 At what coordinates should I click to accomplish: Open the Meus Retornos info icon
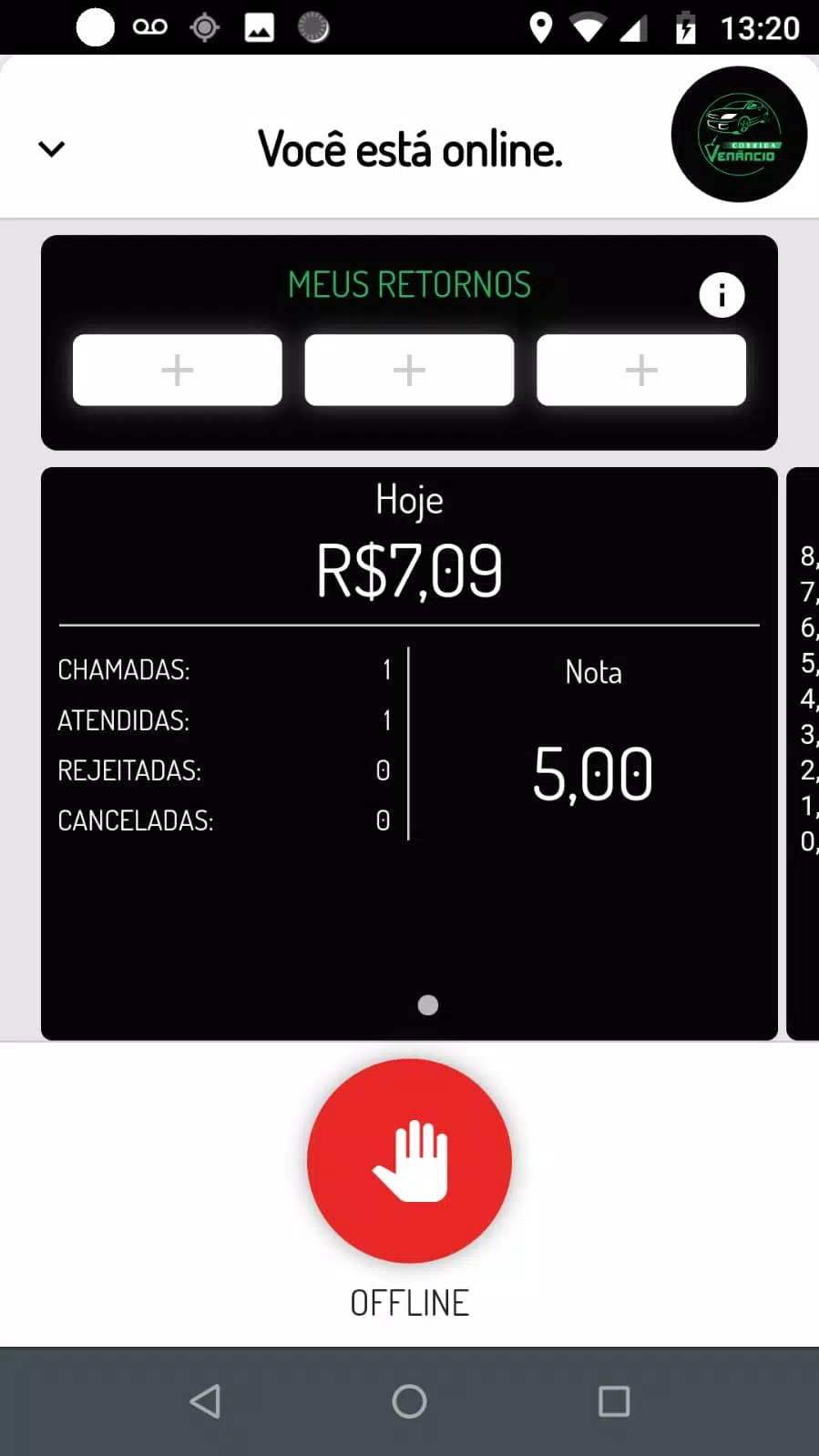[722, 295]
